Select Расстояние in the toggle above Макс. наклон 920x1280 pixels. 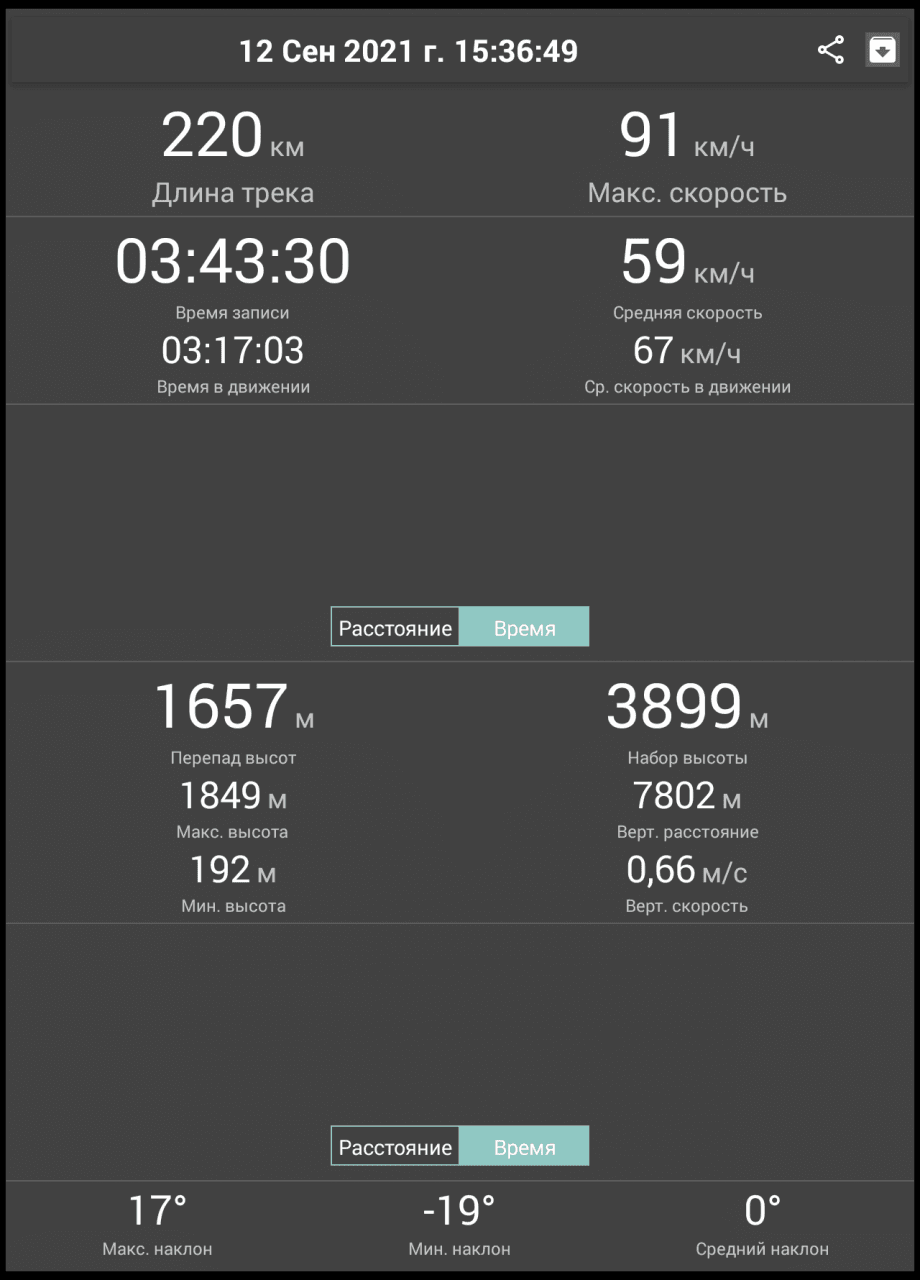(396, 1147)
